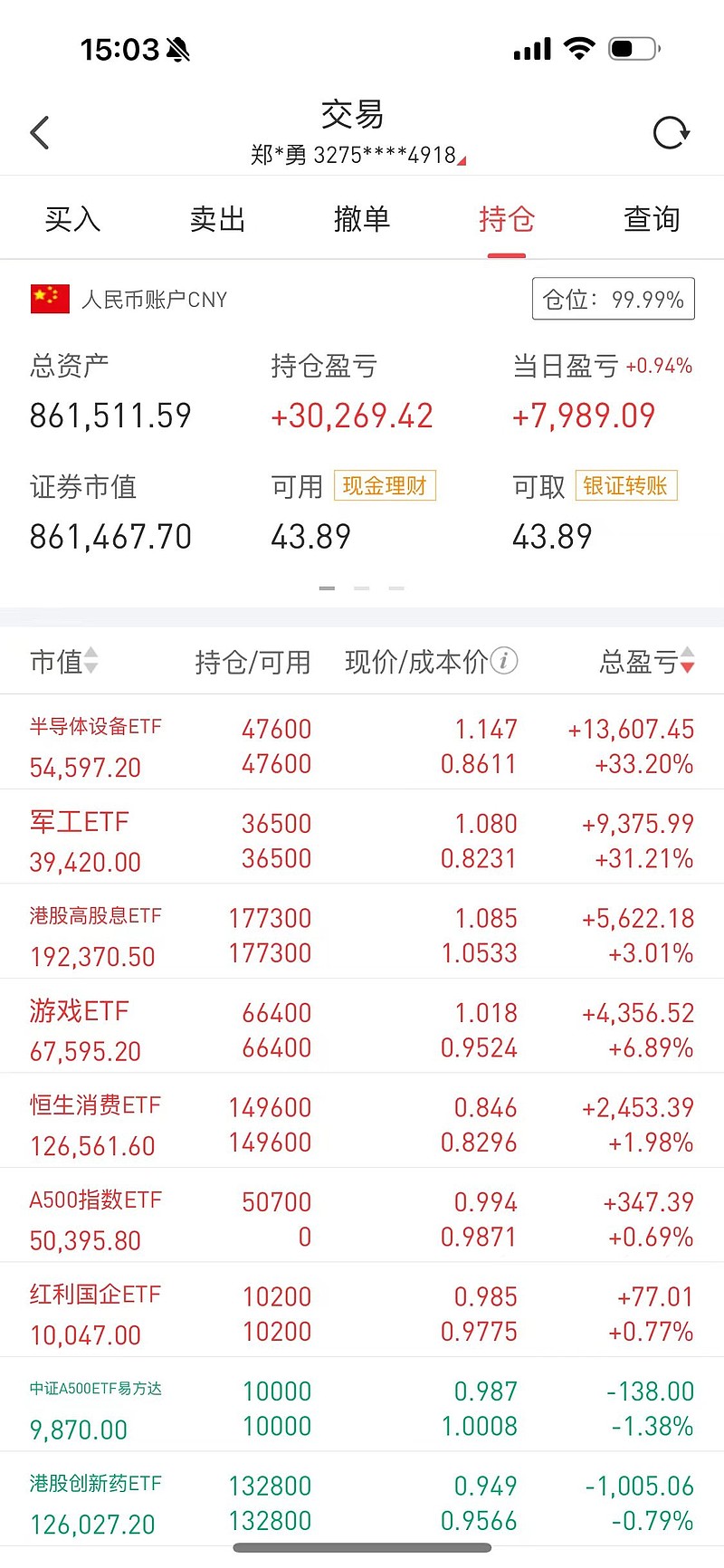Open the 游戏ETF holding
This screenshot has height=1568, width=724.
tap(362, 1029)
